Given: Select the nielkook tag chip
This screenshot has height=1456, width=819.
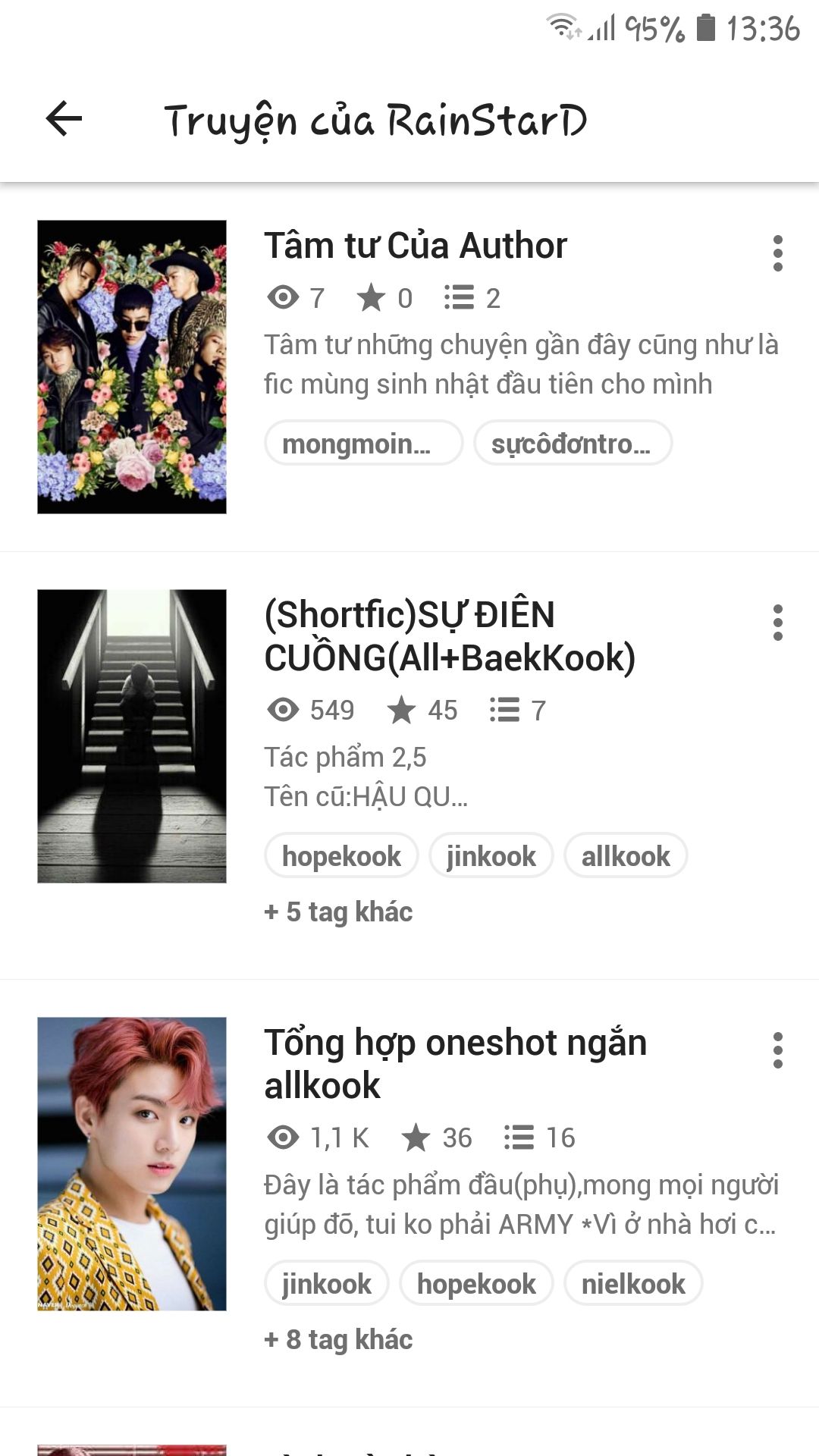Looking at the screenshot, I should coord(633,1283).
